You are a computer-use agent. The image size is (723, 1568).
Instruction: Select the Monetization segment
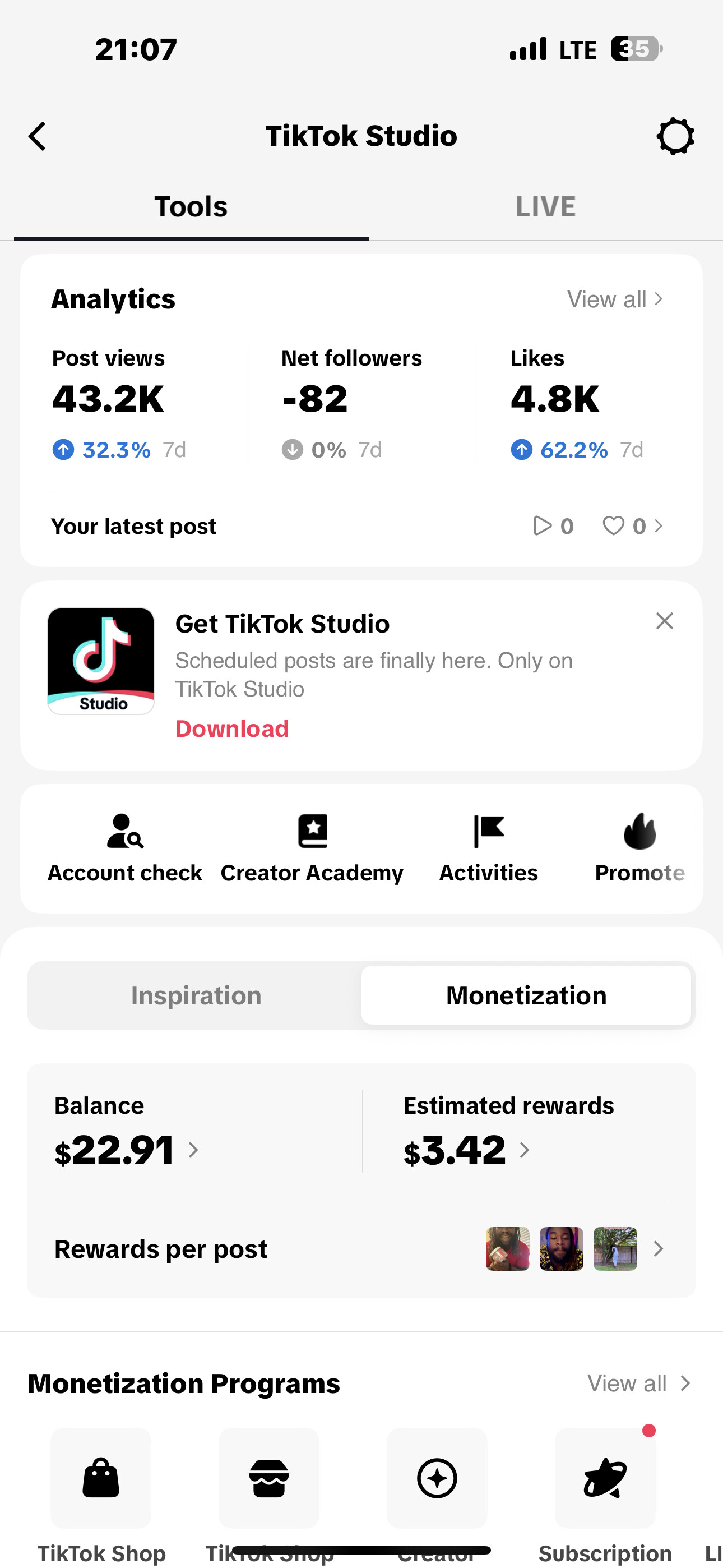point(526,996)
